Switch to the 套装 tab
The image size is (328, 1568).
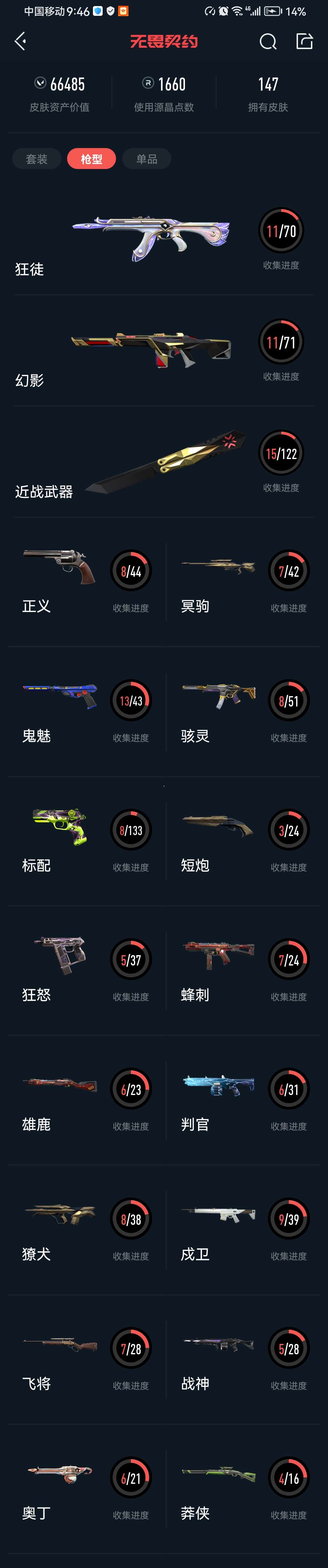[36, 159]
